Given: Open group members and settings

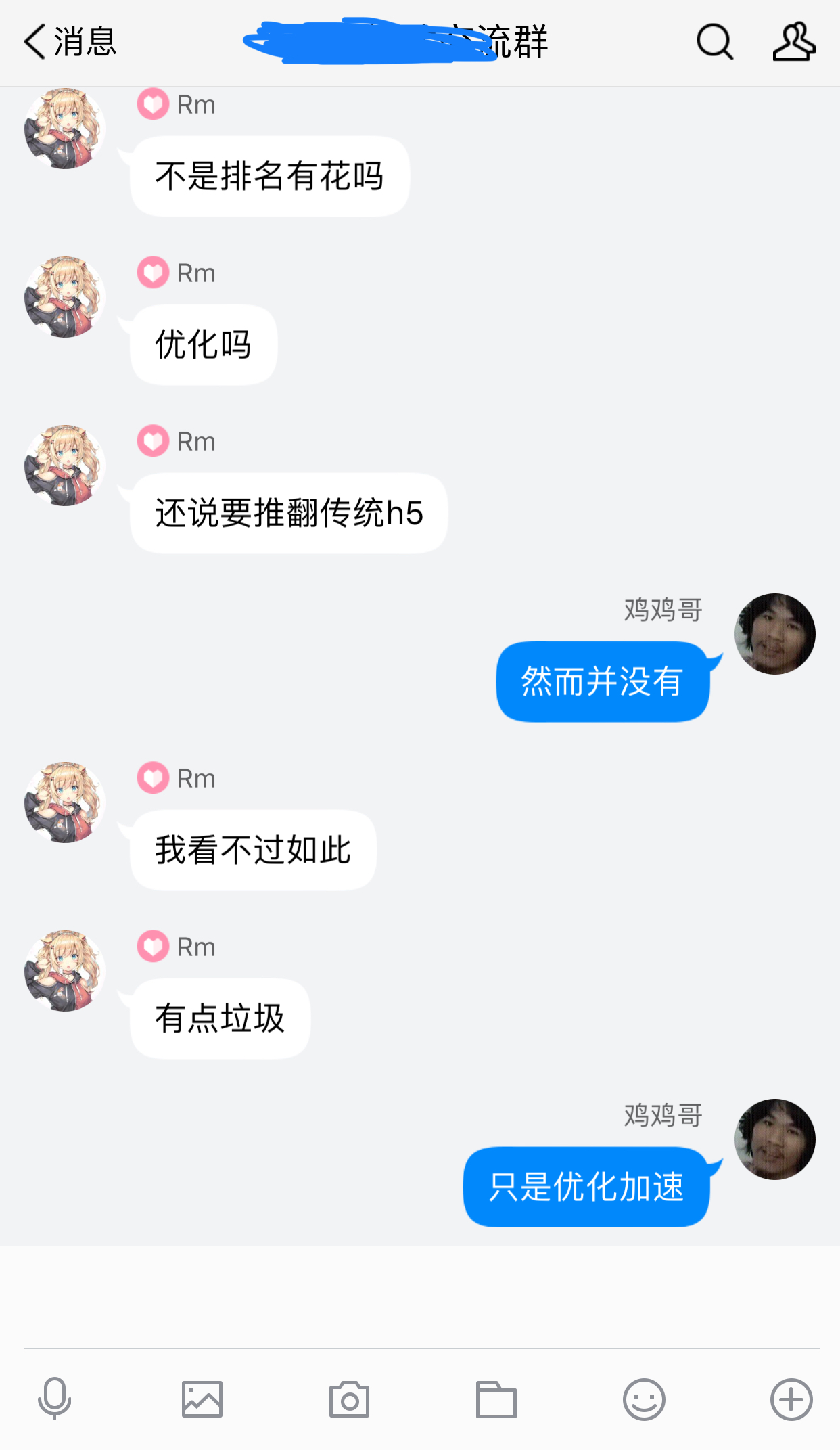Looking at the screenshot, I should tap(793, 42).
